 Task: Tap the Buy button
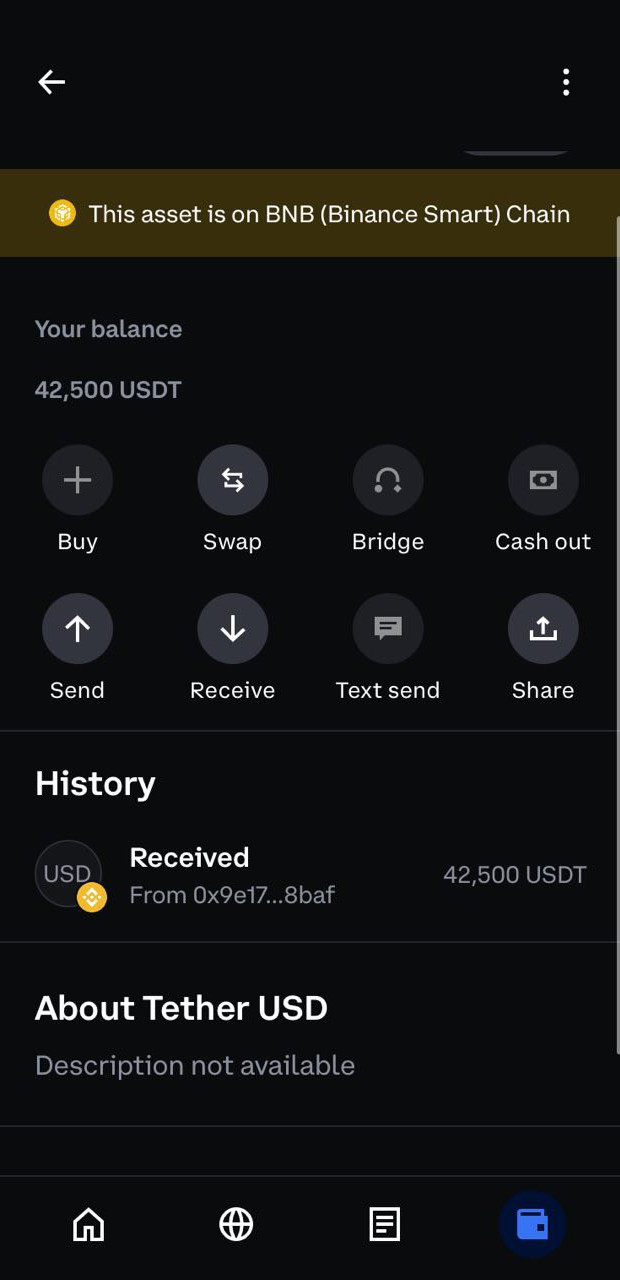[x=77, y=481]
